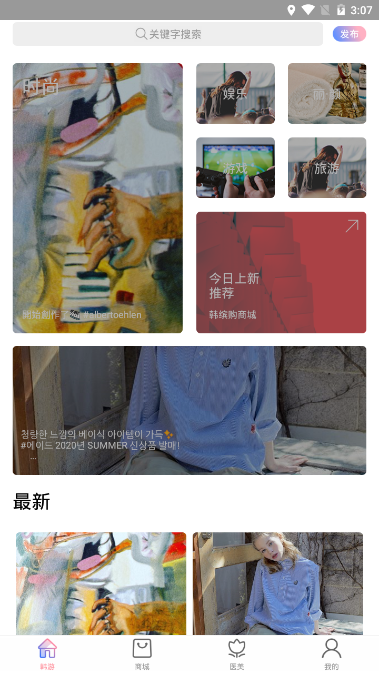The width and height of the screenshot is (379, 674).
Task: Select the 游戏 category tile
Action: tap(235, 168)
